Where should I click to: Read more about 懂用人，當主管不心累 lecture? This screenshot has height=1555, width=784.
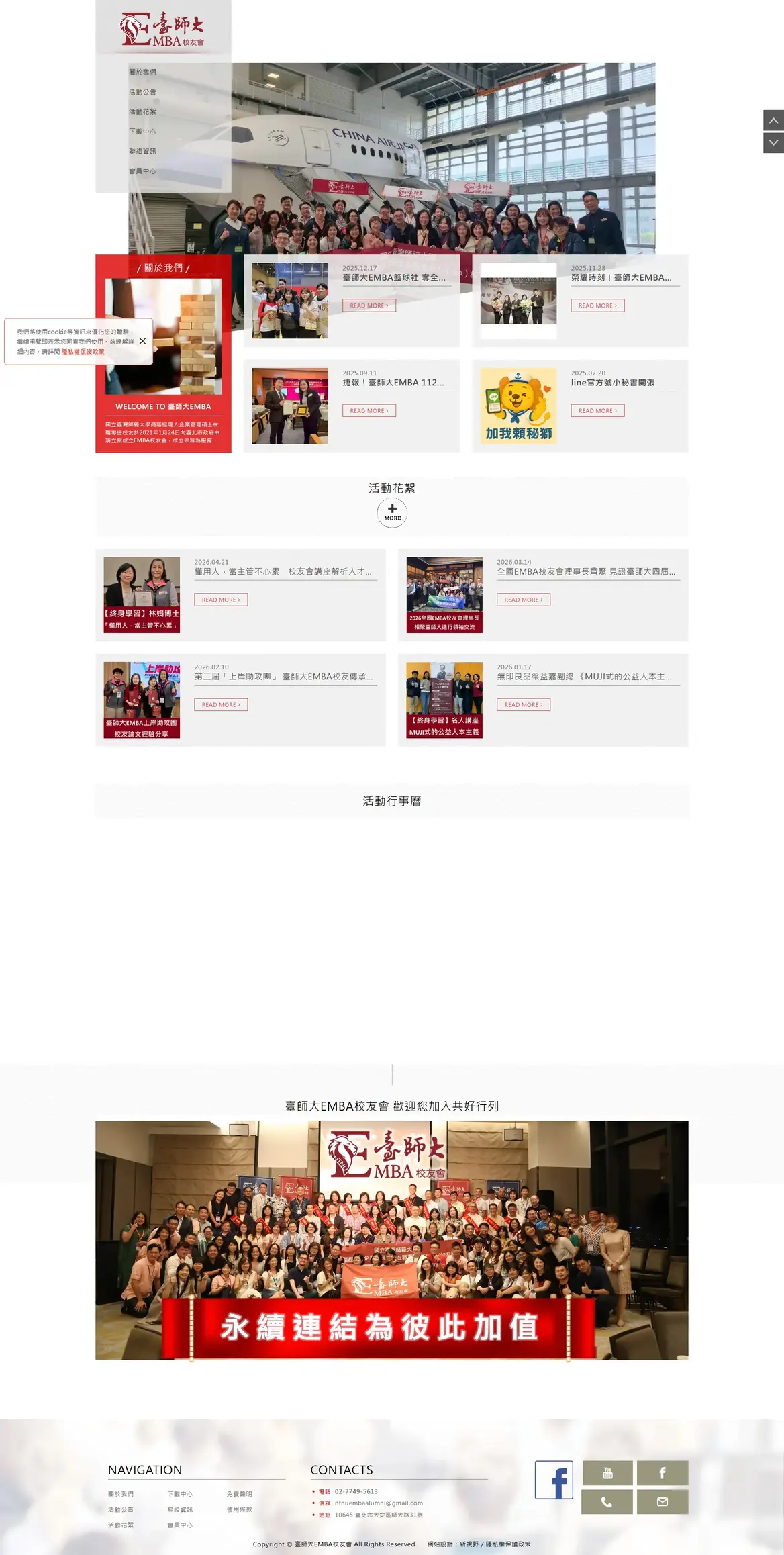(221, 600)
